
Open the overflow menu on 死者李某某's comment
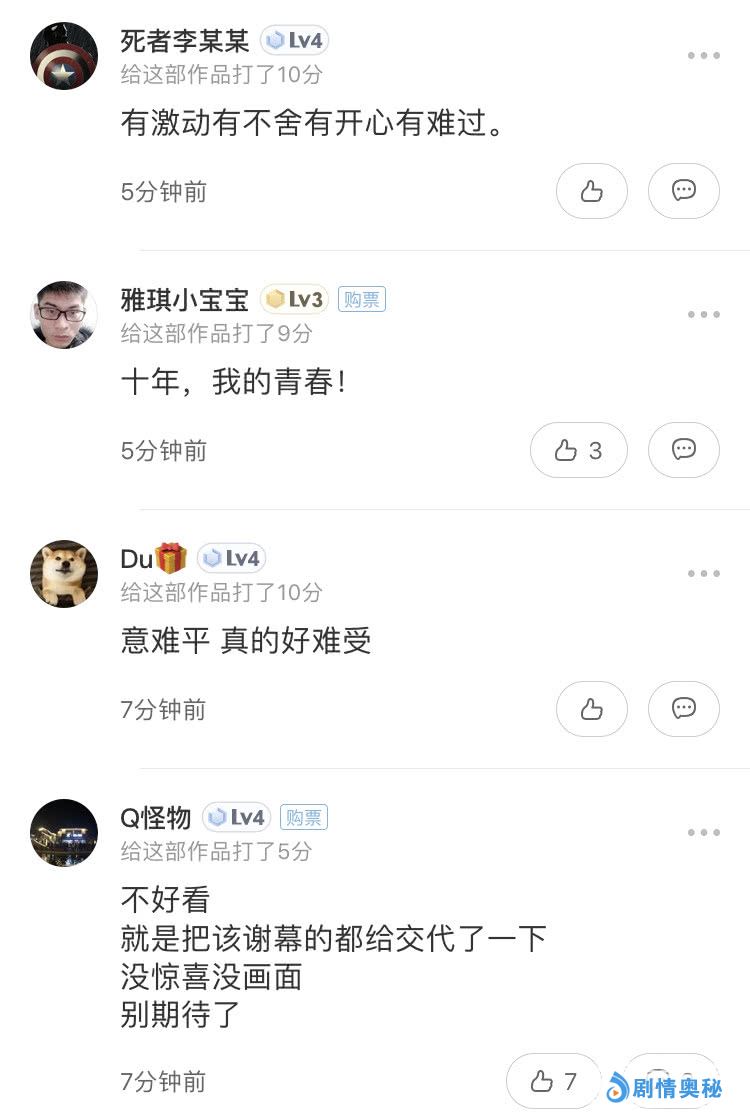(703, 56)
